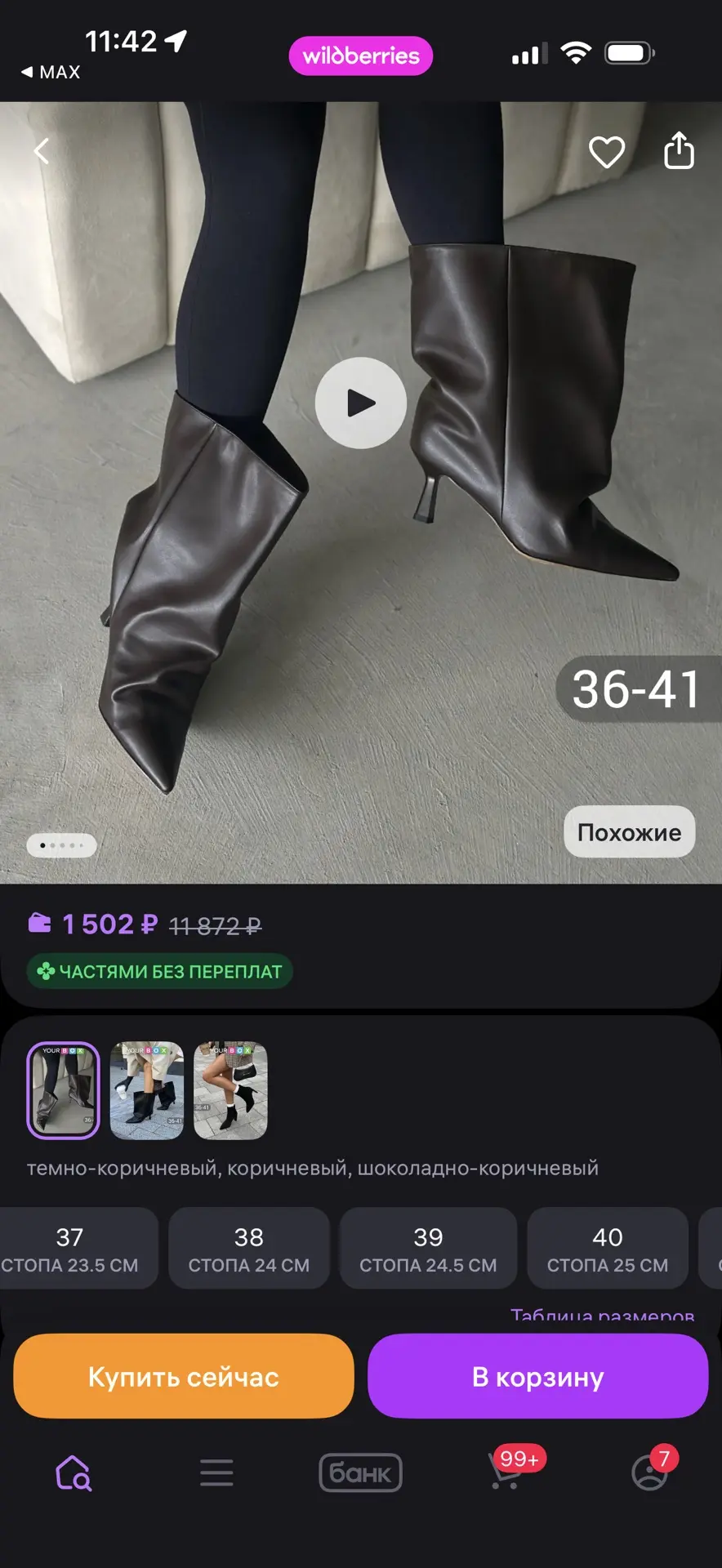Choose size 39
The image size is (722, 1568).
pos(428,1249)
